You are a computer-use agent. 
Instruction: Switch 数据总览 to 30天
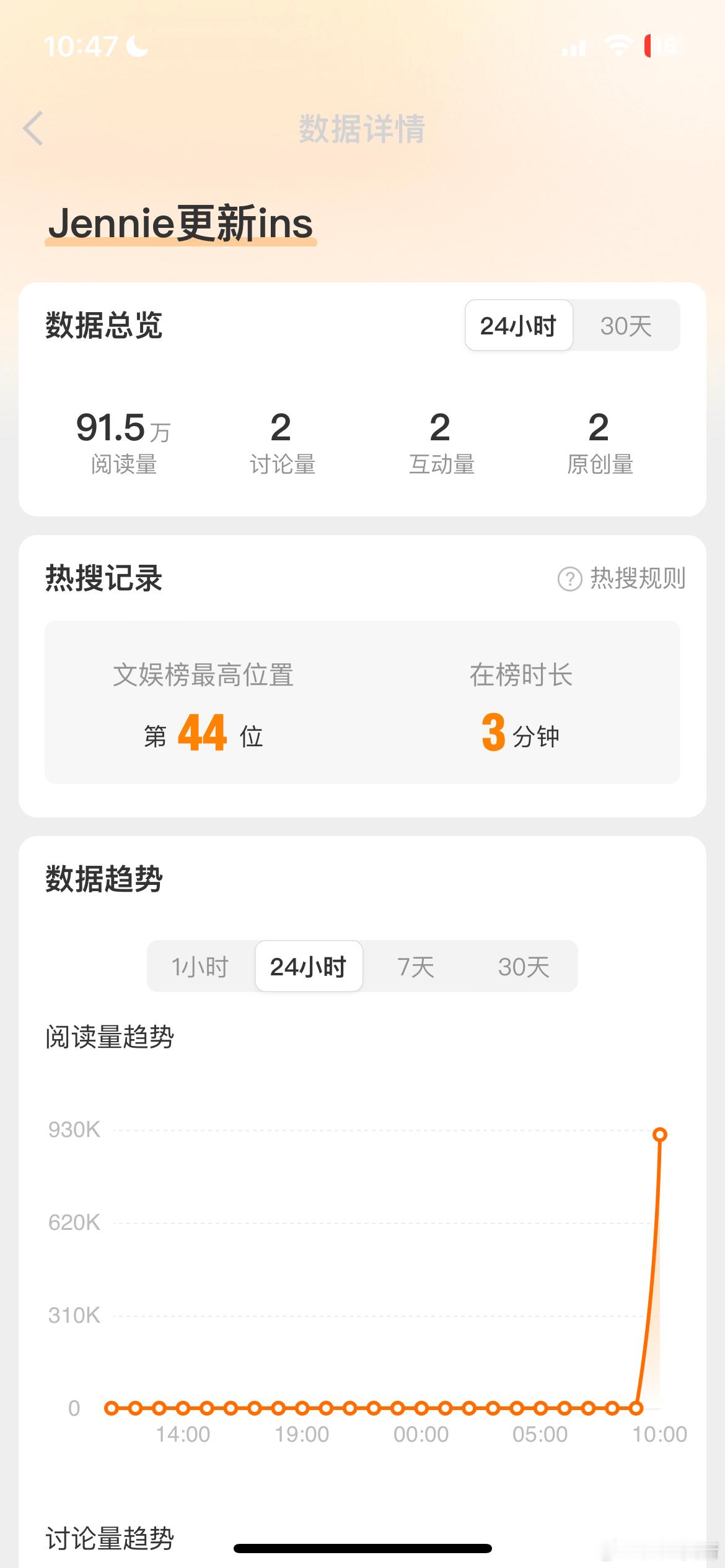(626, 326)
